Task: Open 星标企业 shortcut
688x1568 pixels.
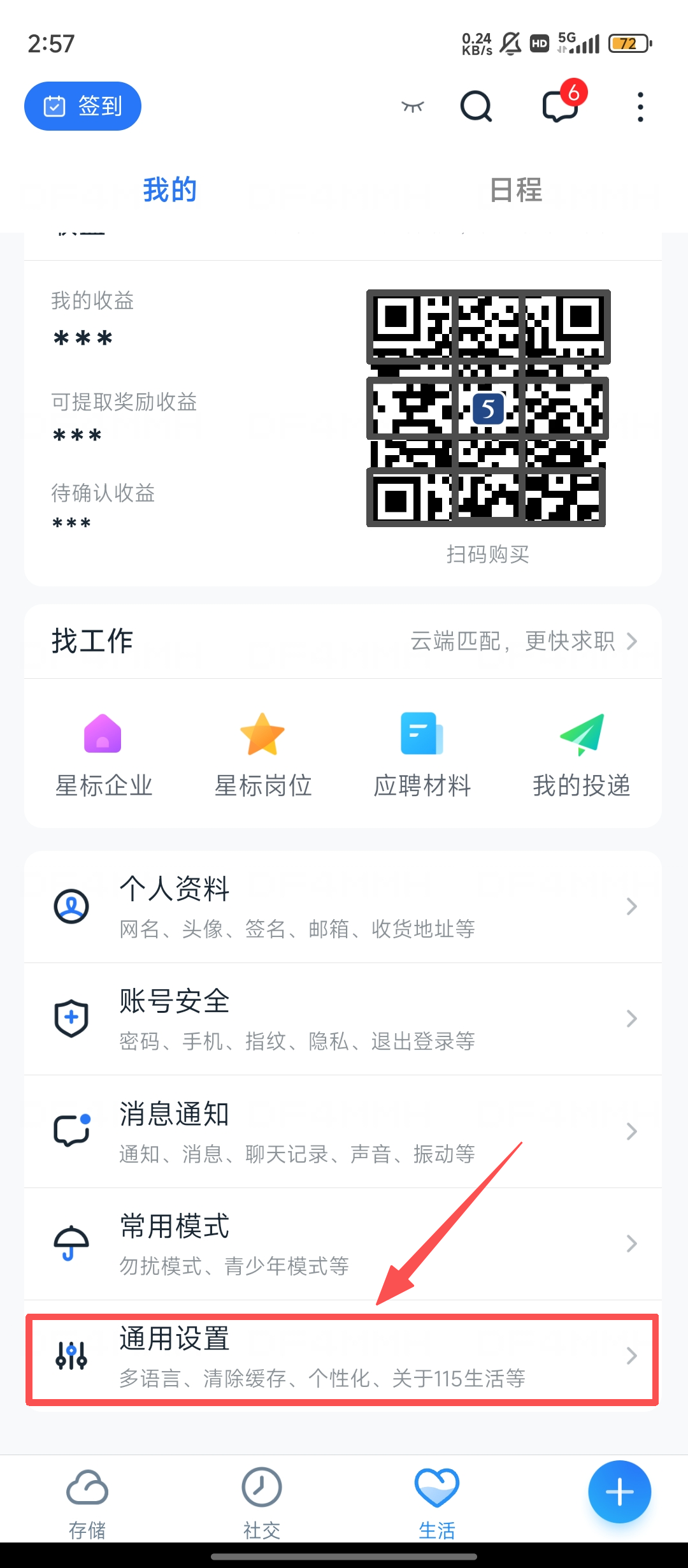Action: (x=103, y=755)
